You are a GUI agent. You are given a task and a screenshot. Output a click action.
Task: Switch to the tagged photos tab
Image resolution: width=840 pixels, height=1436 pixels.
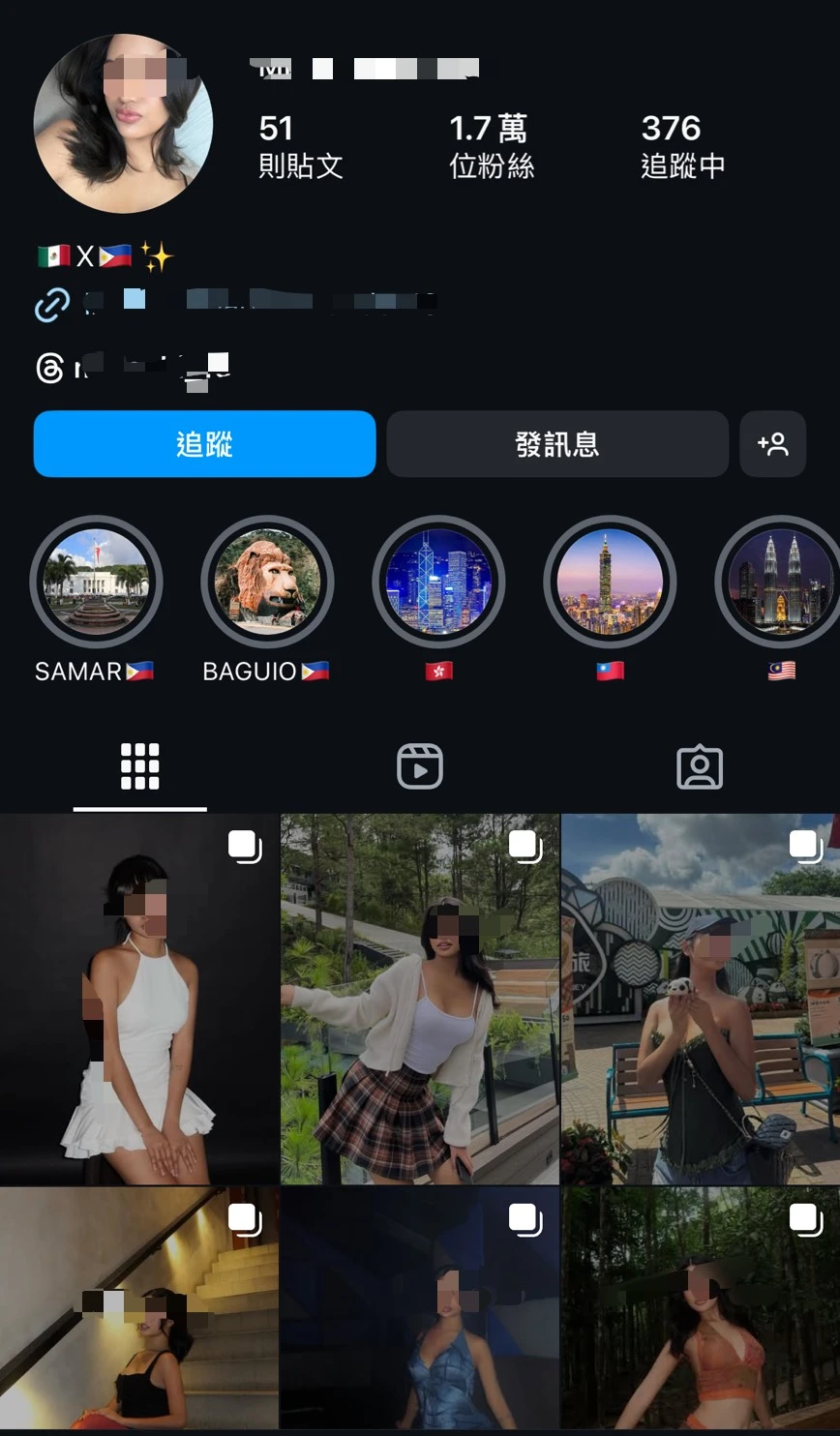(699, 767)
